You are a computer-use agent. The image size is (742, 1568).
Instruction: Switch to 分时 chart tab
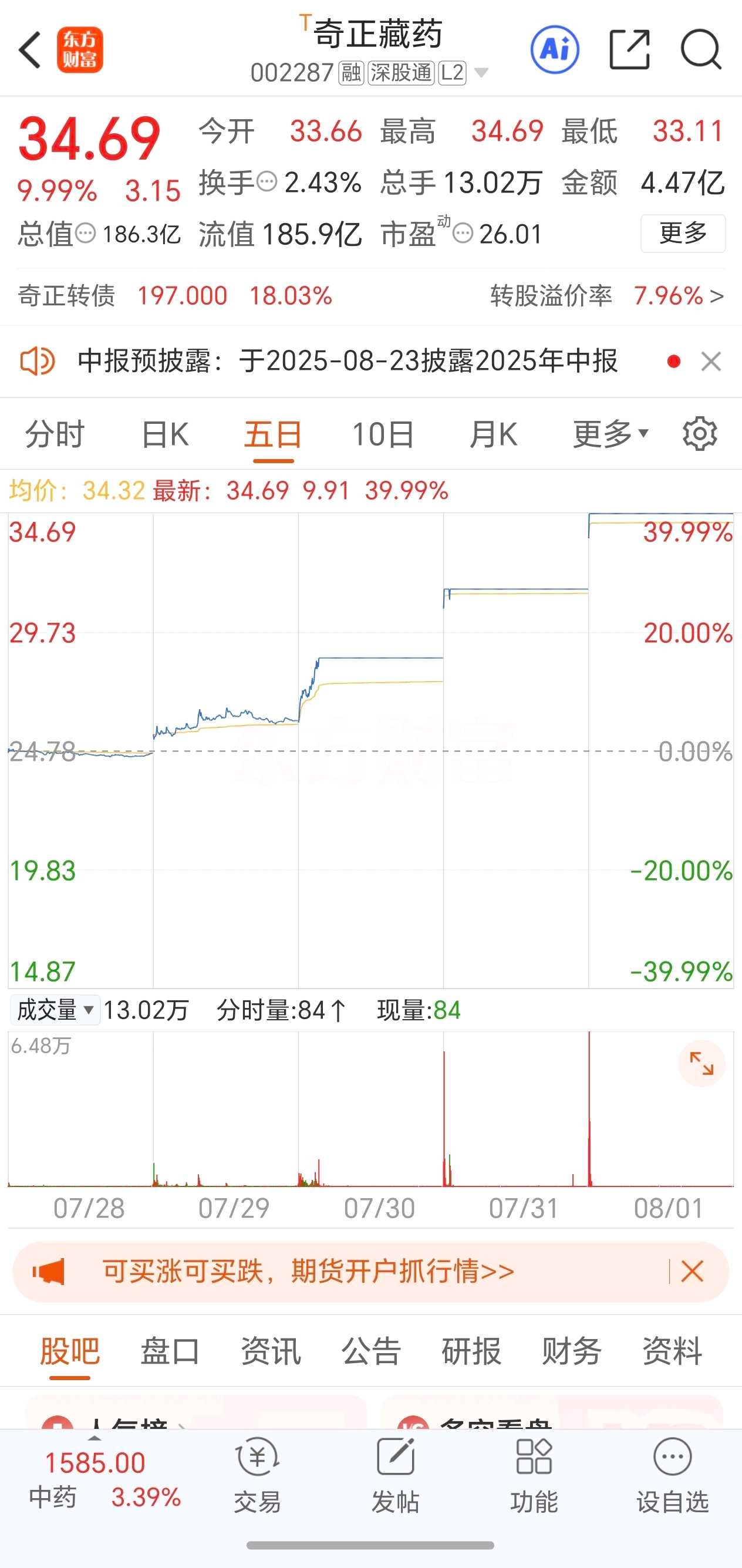[55, 434]
